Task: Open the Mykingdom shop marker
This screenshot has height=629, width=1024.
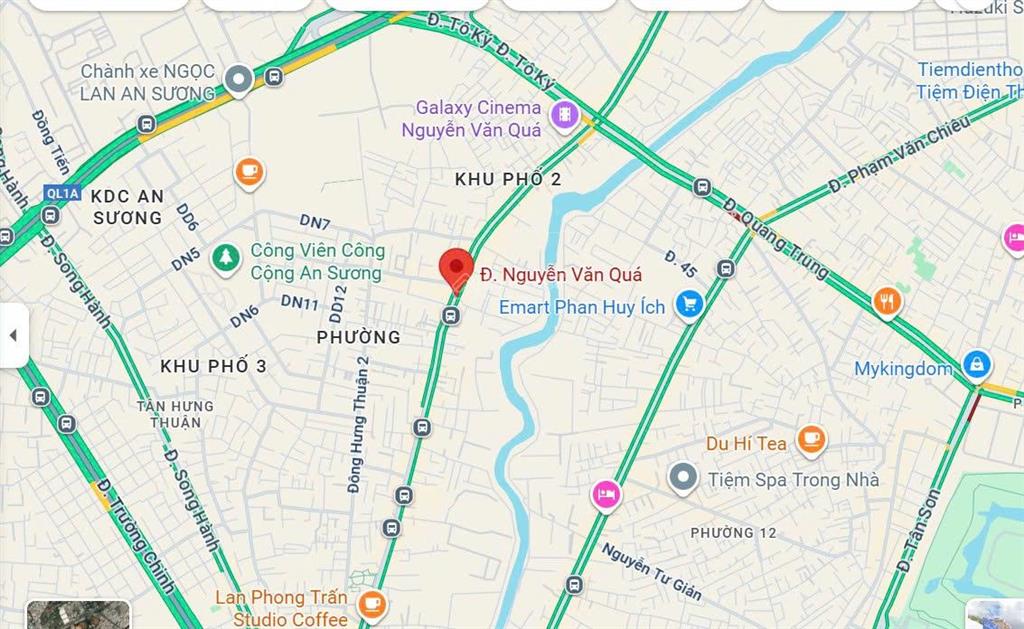Action: point(976,366)
